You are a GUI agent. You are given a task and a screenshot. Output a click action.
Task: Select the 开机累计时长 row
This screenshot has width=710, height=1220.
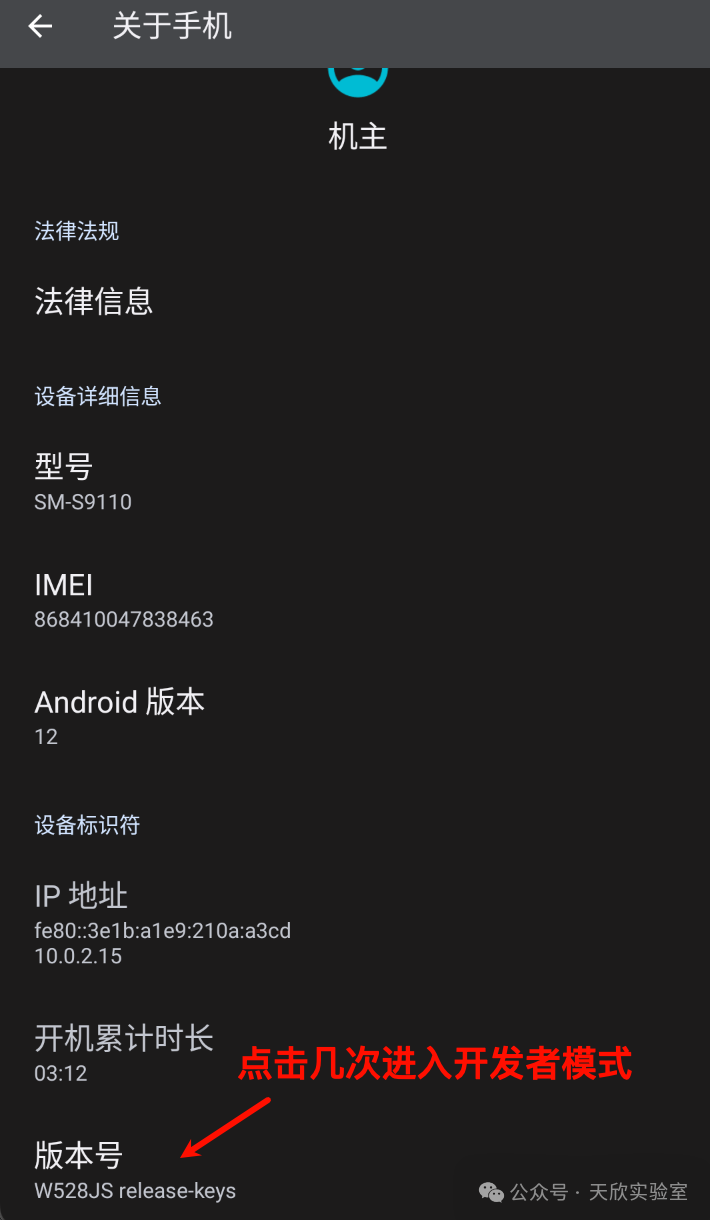tap(355, 1053)
